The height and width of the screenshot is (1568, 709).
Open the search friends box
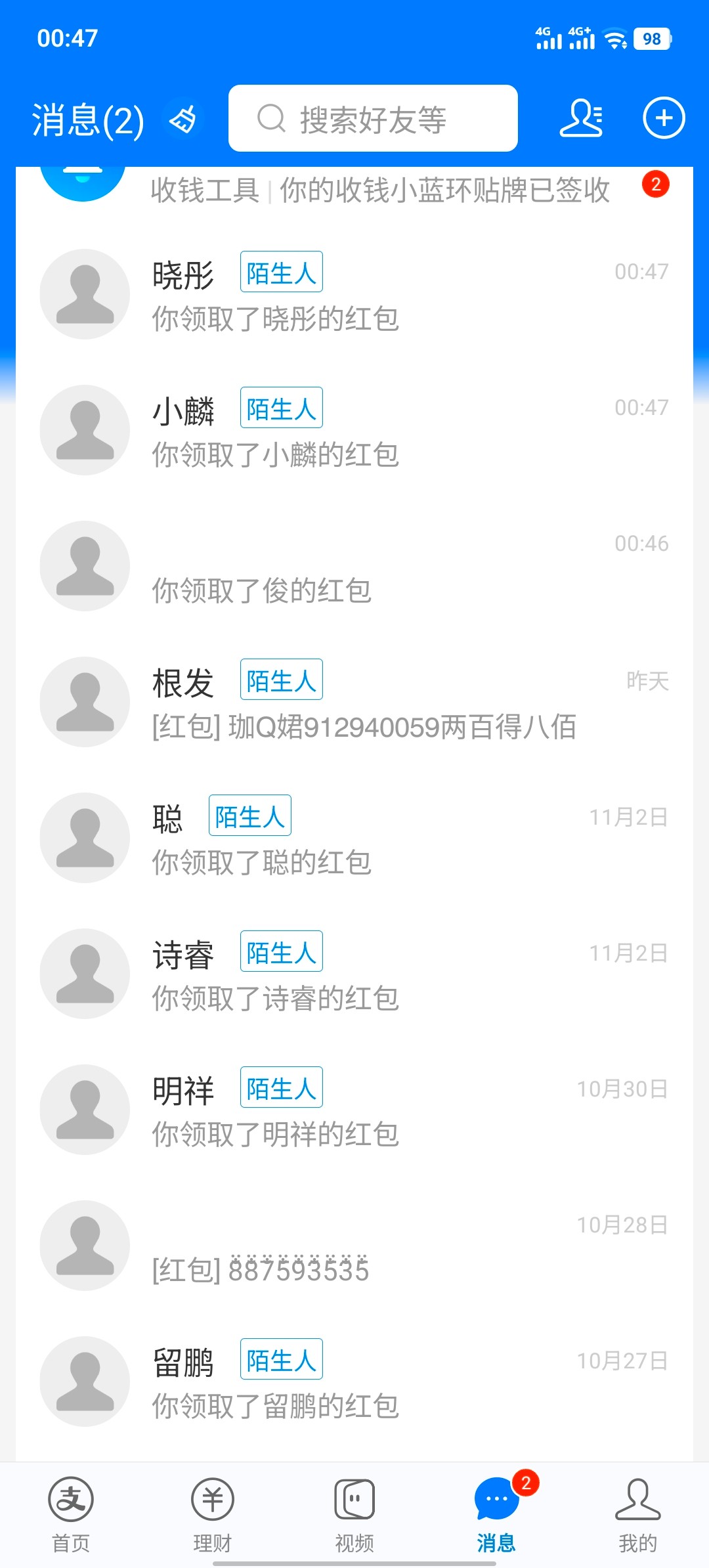pyautogui.click(x=372, y=119)
